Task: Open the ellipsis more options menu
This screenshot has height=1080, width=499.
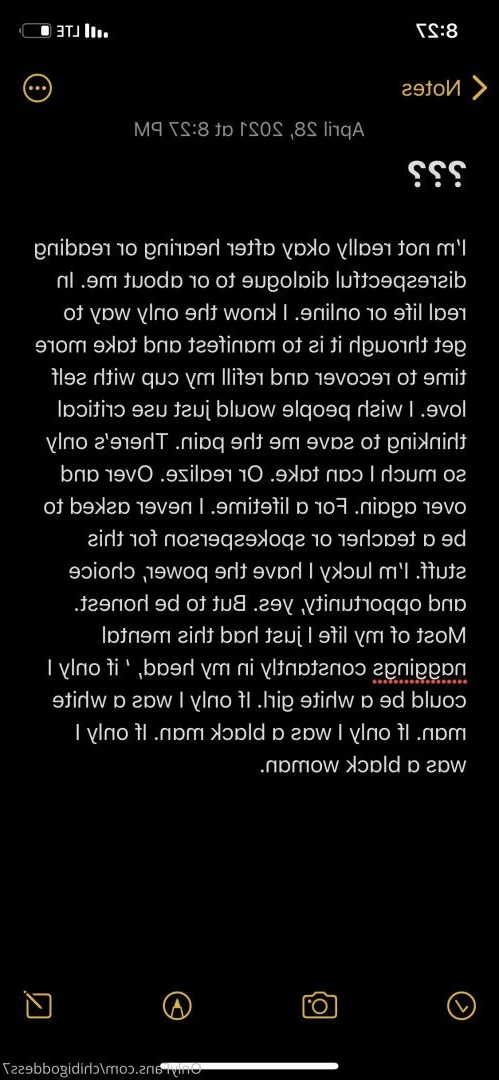Action: pos(37,89)
